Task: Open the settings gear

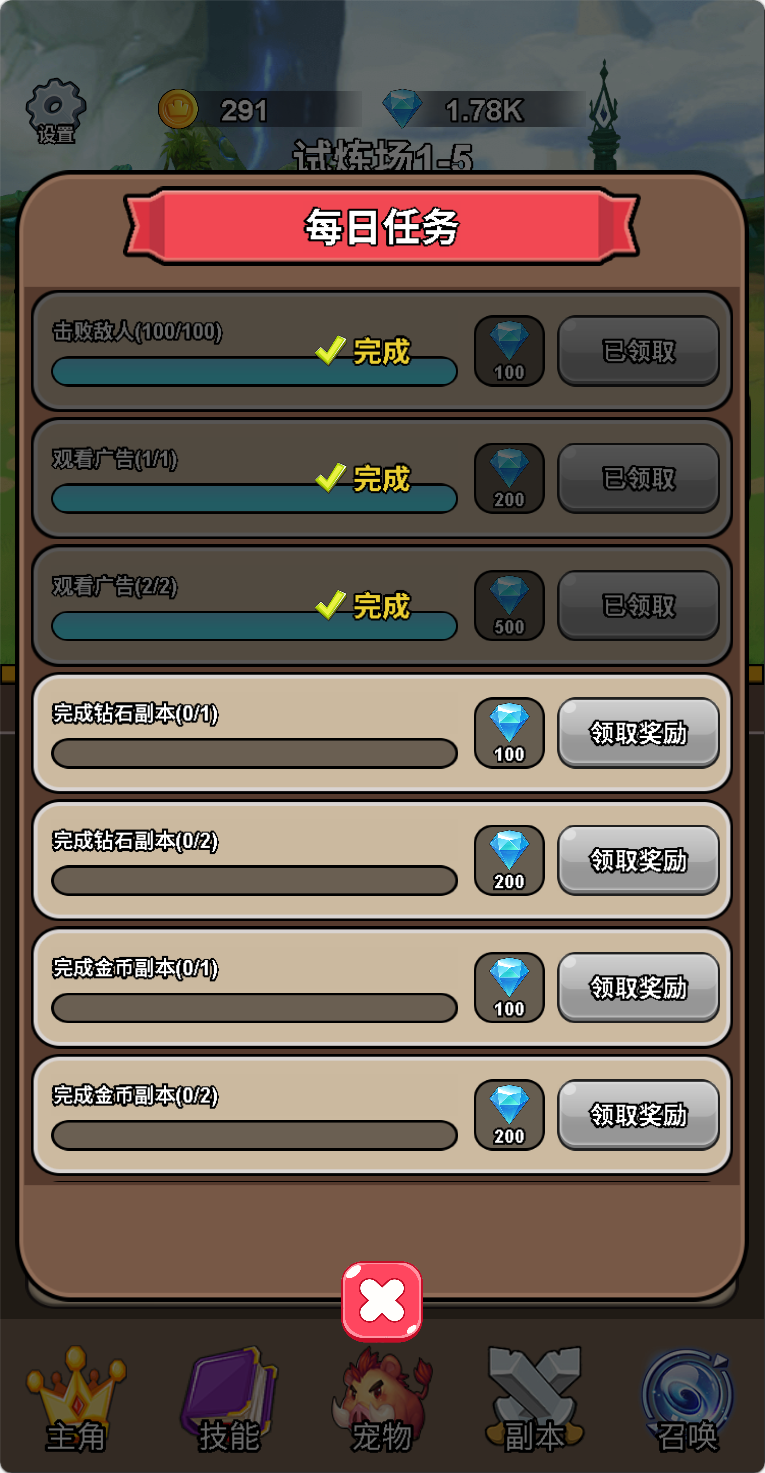Action: click(x=56, y=110)
